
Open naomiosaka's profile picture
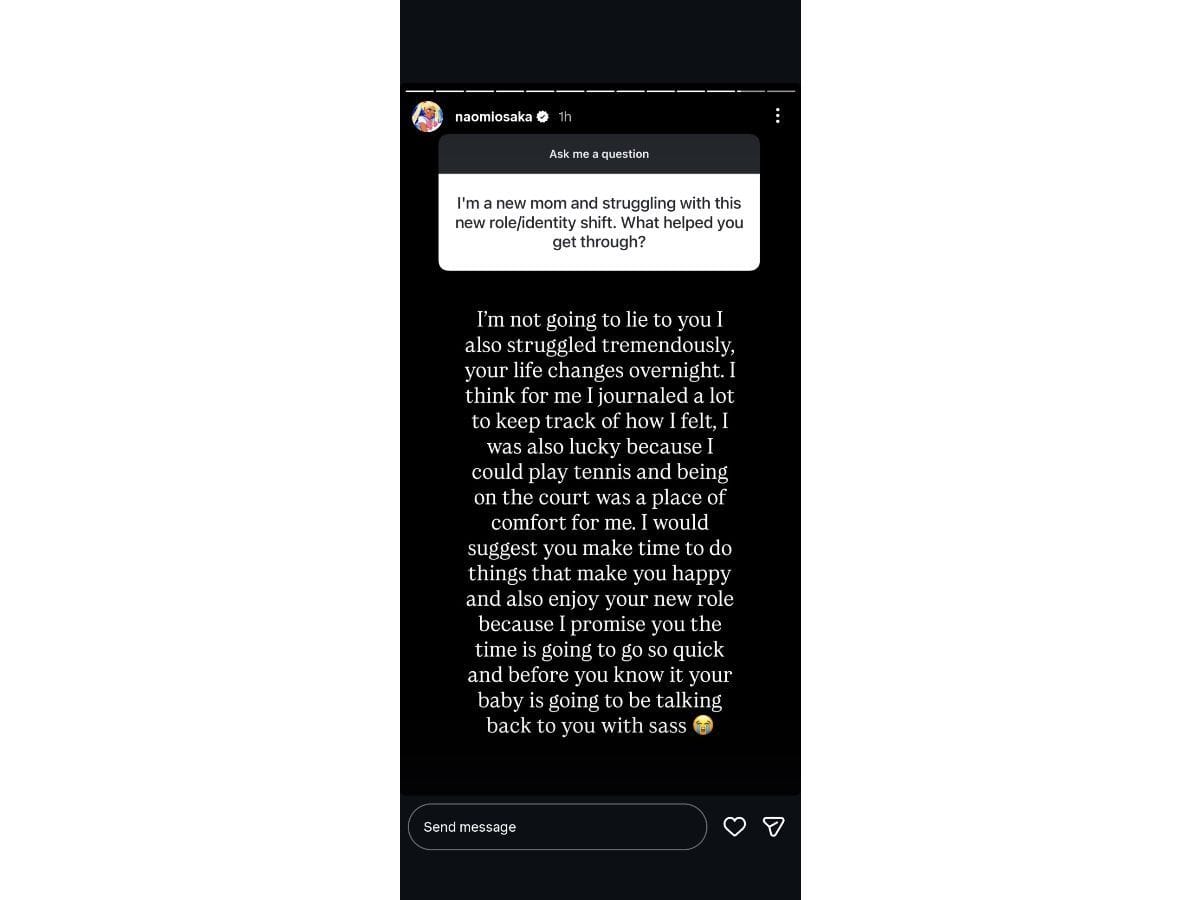tap(427, 117)
